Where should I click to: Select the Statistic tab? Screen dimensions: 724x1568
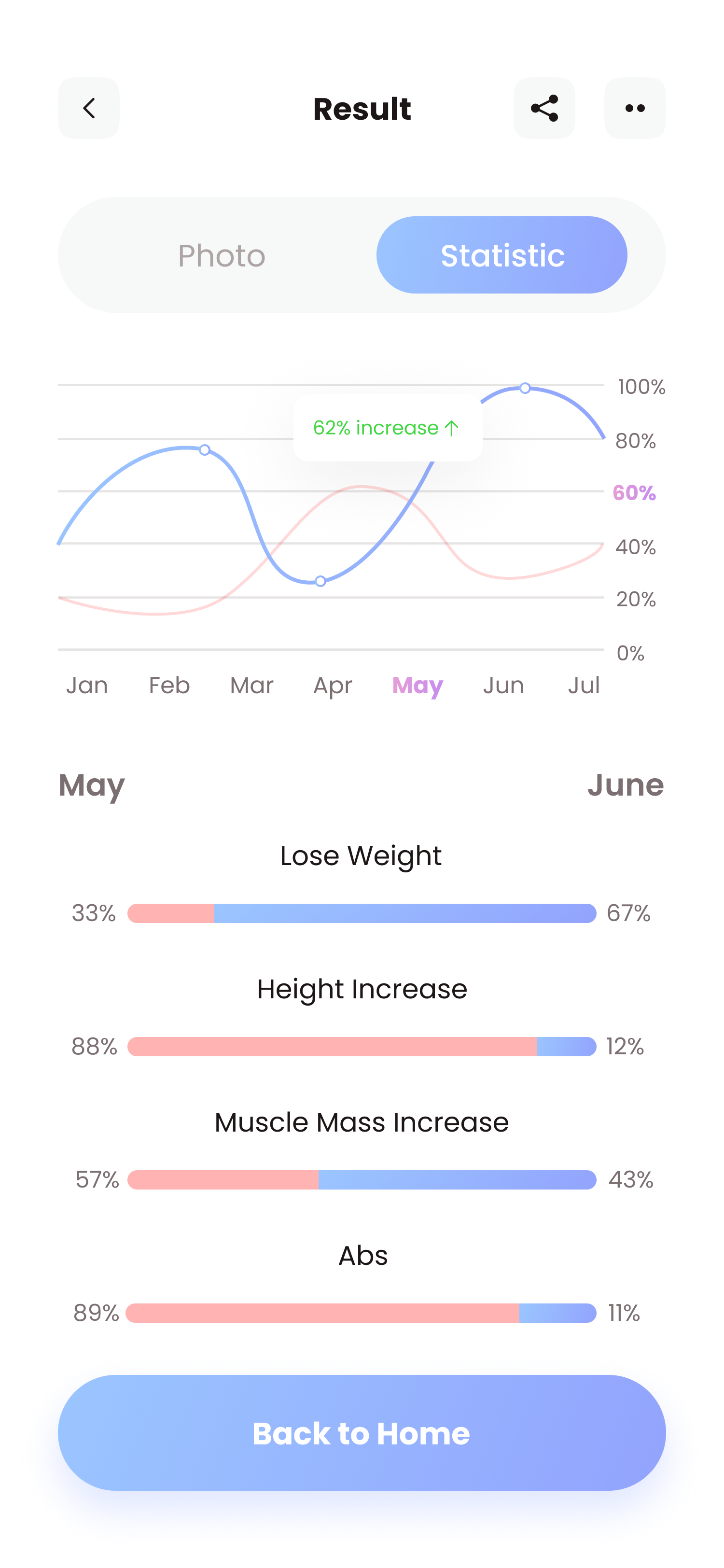point(502,255)
